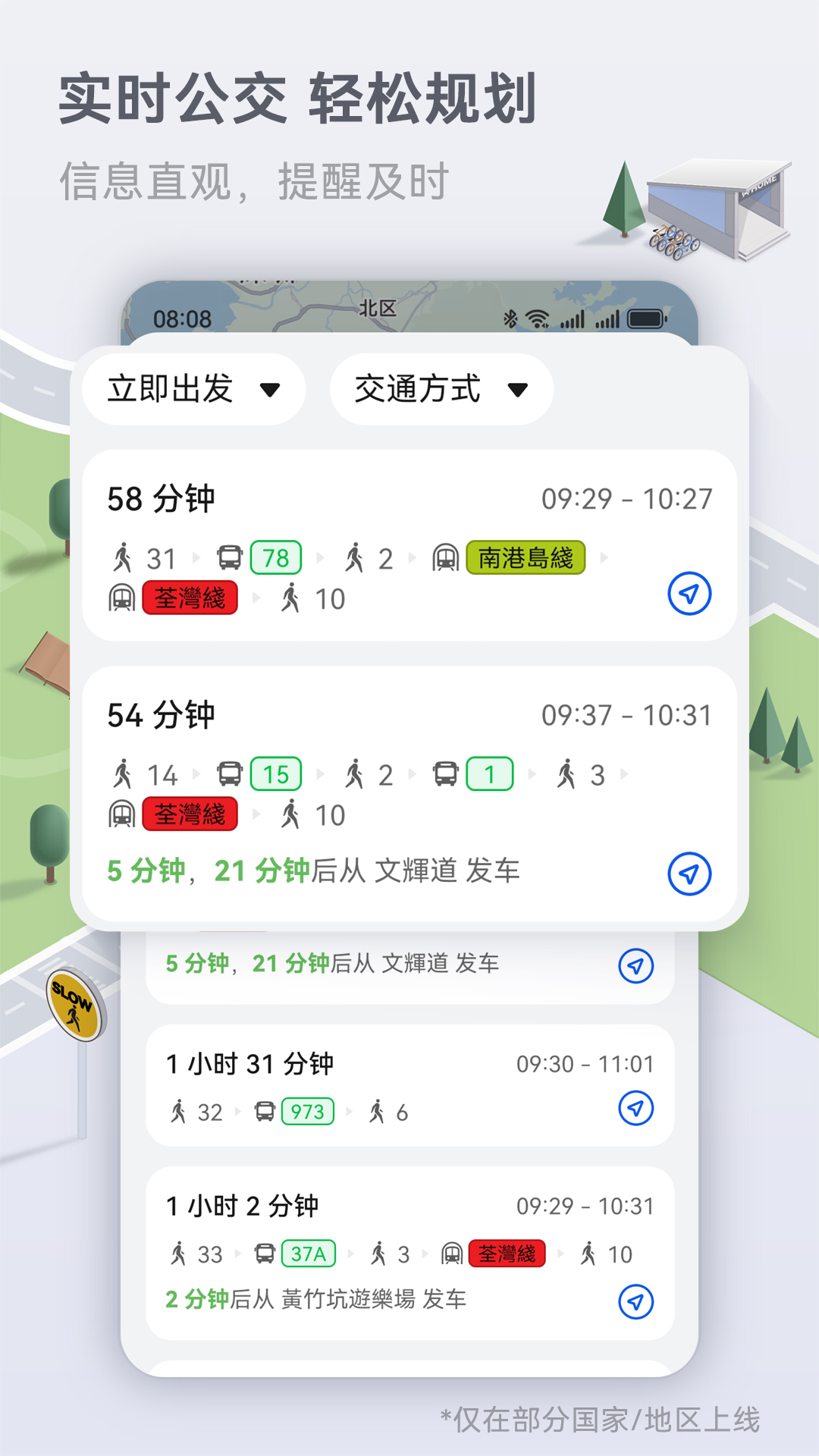
Task: Tap the bus 78 route badge
Action: 275,557
